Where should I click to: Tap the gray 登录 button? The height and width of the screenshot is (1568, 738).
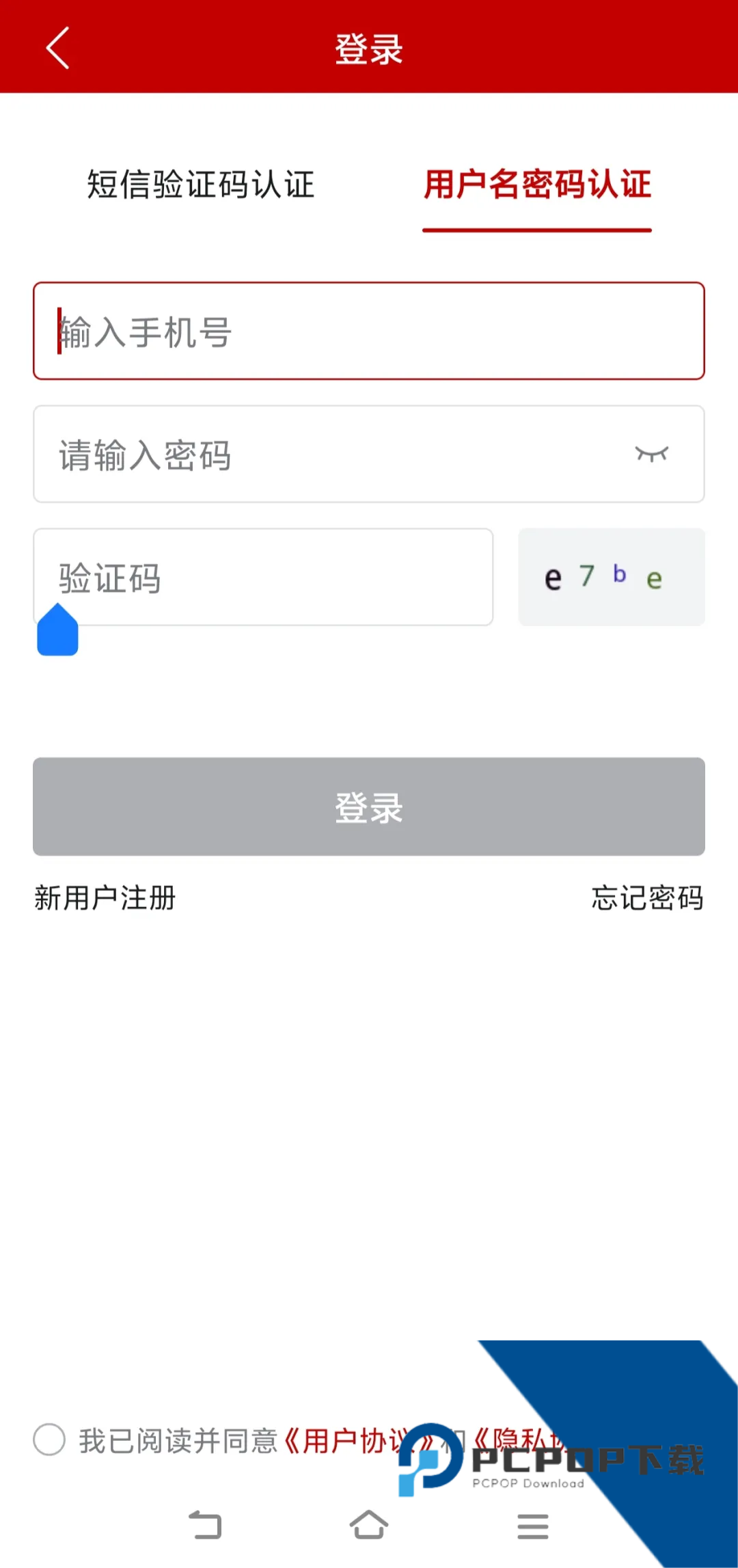click(369, 807)
